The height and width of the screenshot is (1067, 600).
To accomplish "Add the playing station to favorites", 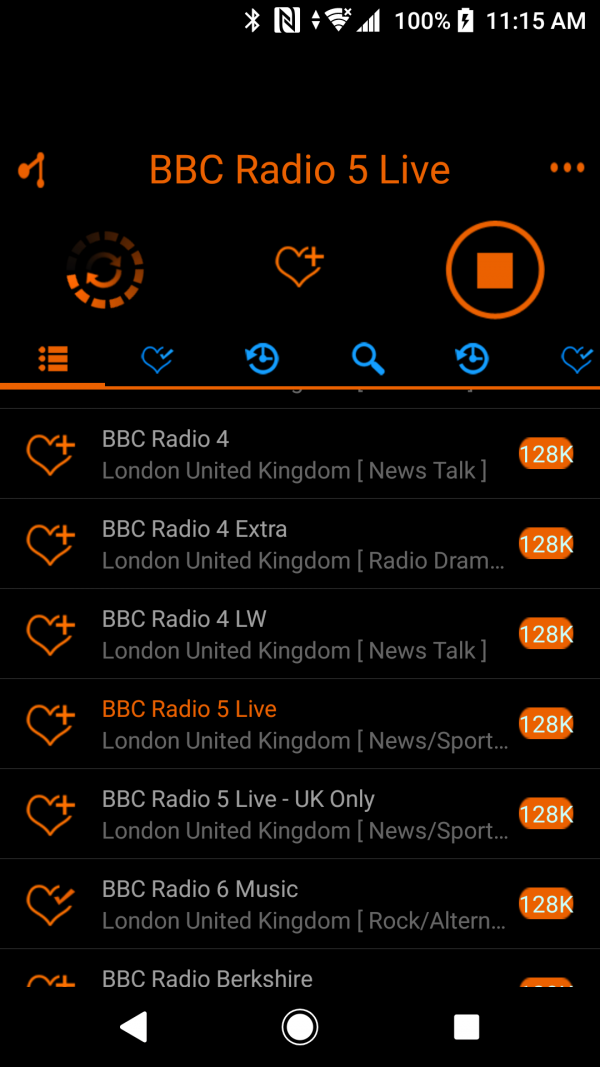I will coord(299,267).
